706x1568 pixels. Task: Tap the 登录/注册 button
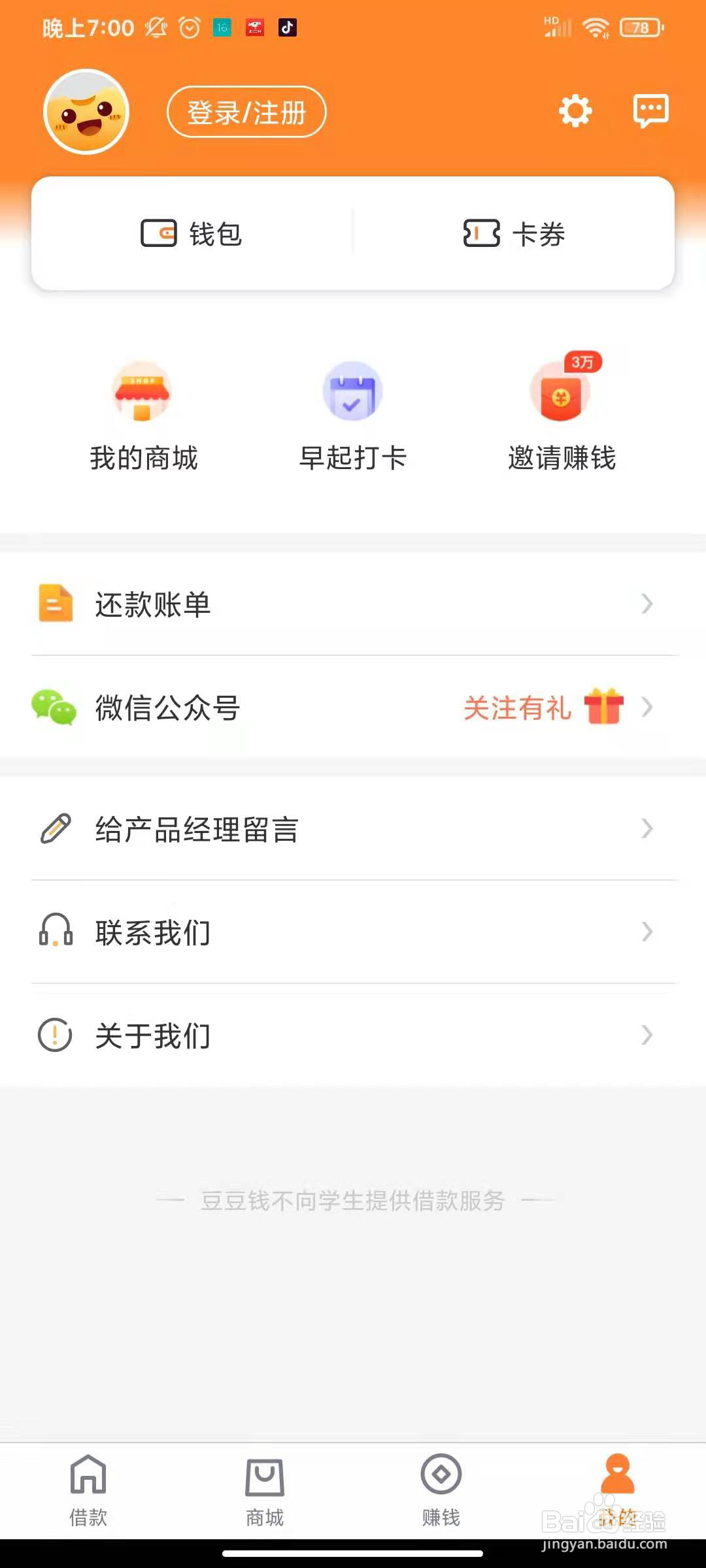tap(246, 112)
